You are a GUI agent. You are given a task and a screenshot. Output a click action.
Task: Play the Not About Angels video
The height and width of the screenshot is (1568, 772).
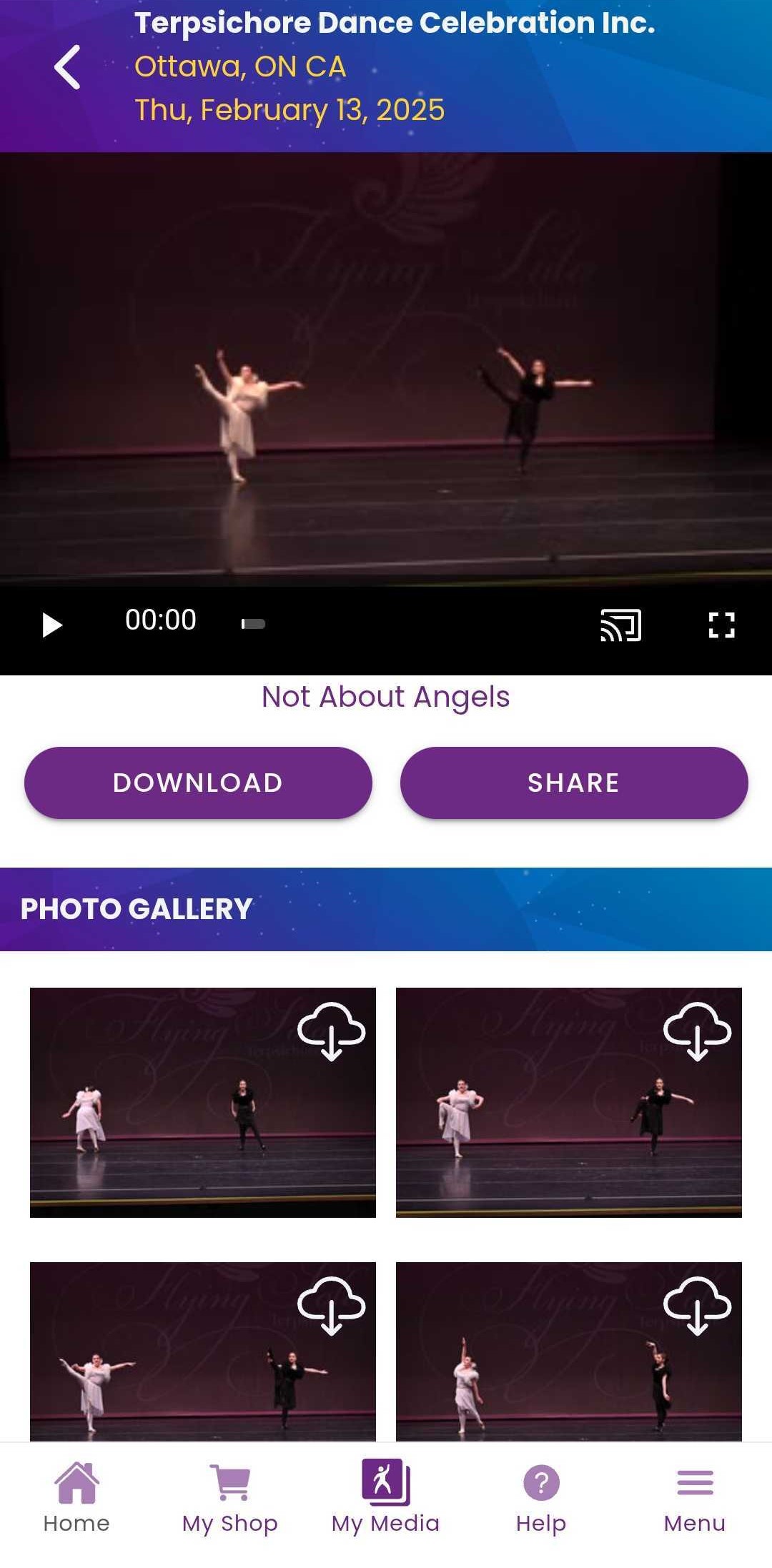pyautogui.click(x=52, y=625)
